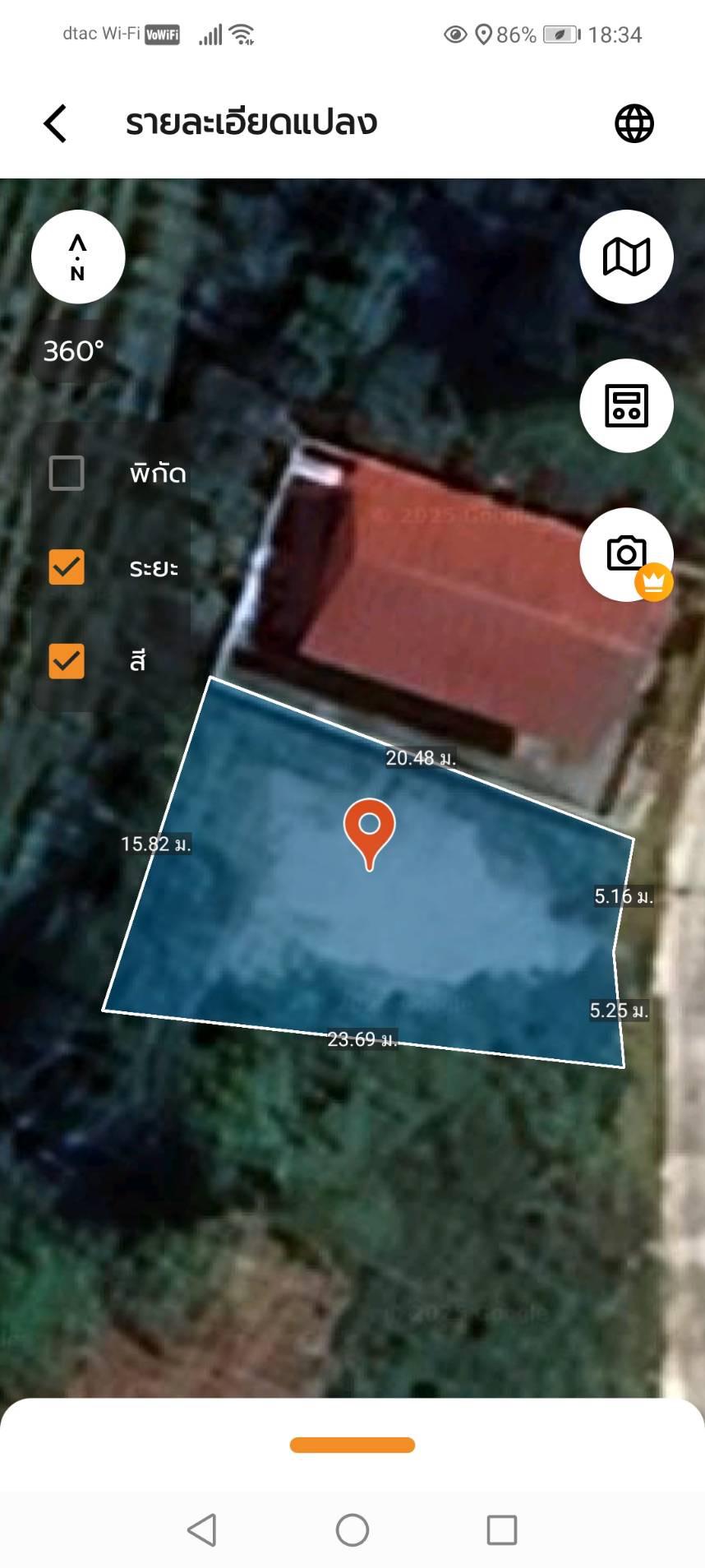Image resolution: width=705 pixels, height=1568 pixels.
Task: Enable the พิกัด coordinates checkbox
Action: (x=67, y=474)
